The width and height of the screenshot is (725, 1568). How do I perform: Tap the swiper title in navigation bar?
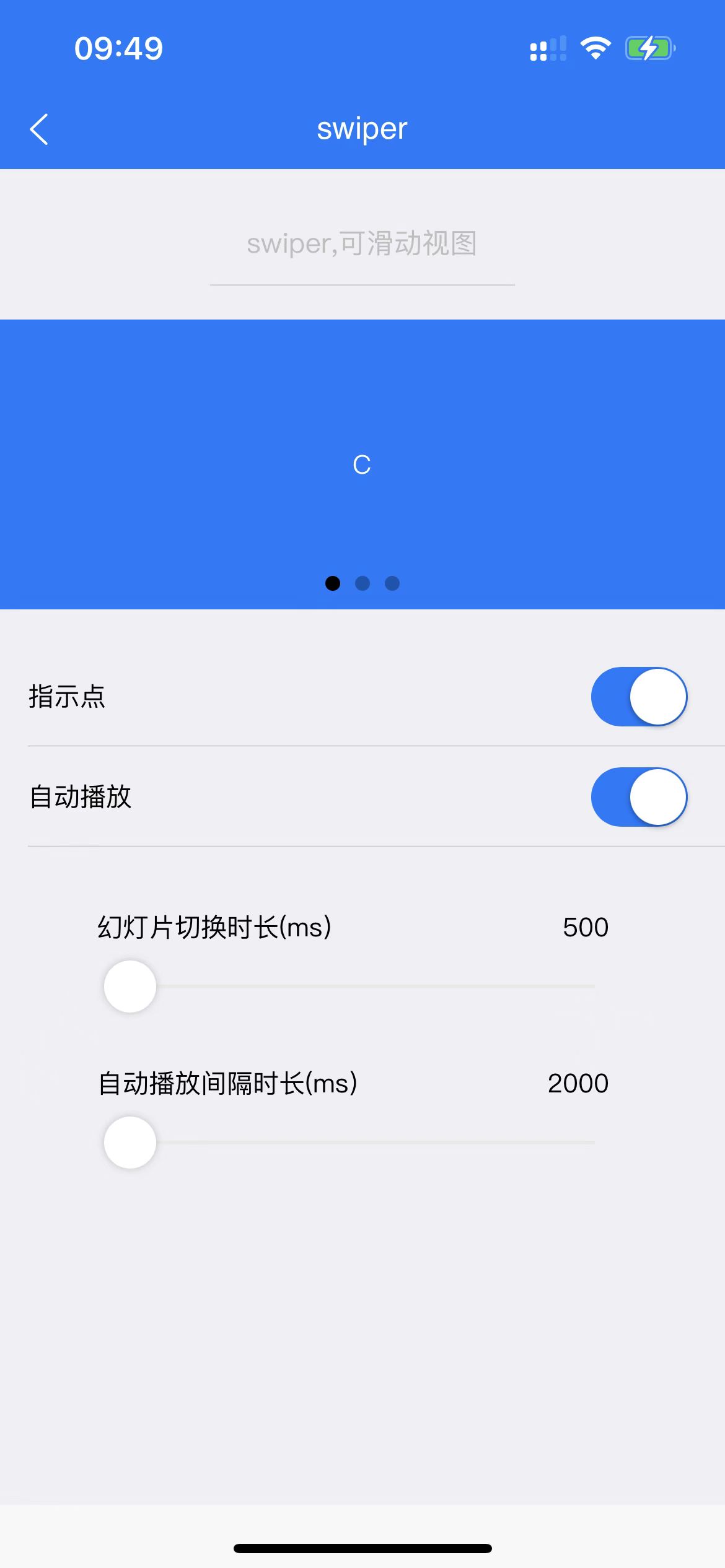point(362,128)
